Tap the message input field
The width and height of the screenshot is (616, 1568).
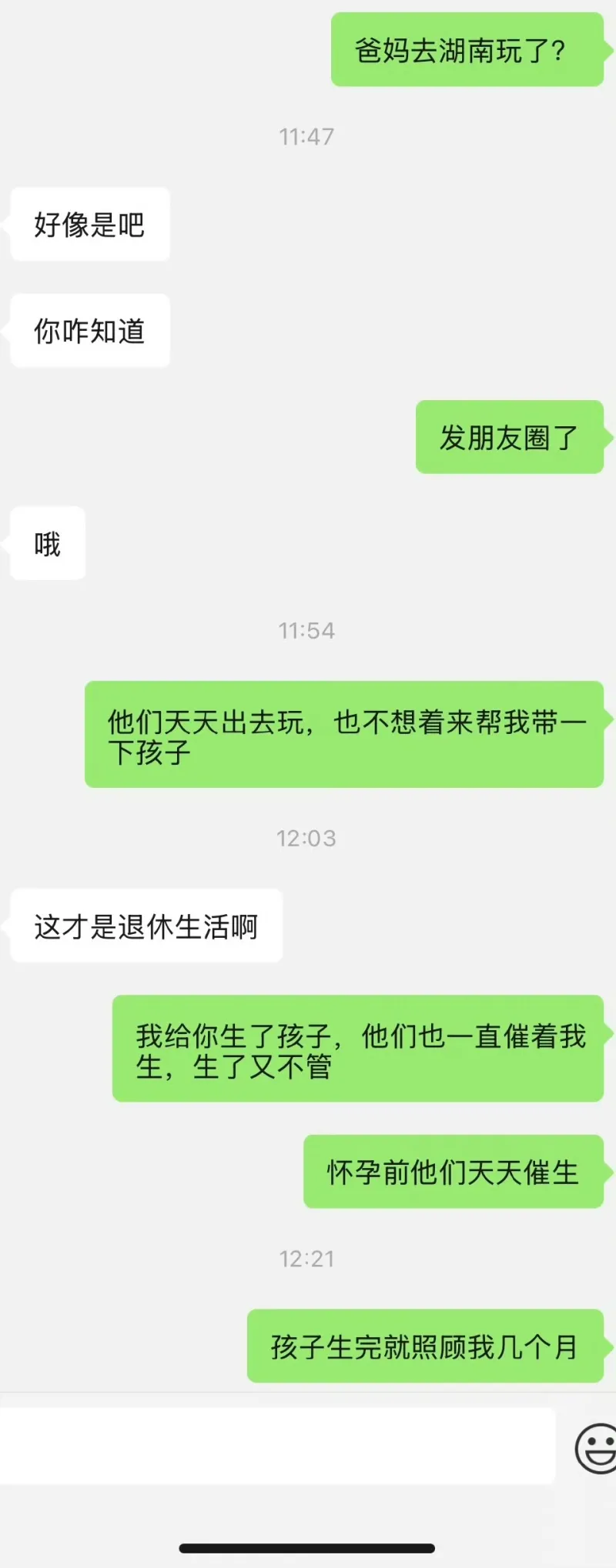pos(277,1446)
